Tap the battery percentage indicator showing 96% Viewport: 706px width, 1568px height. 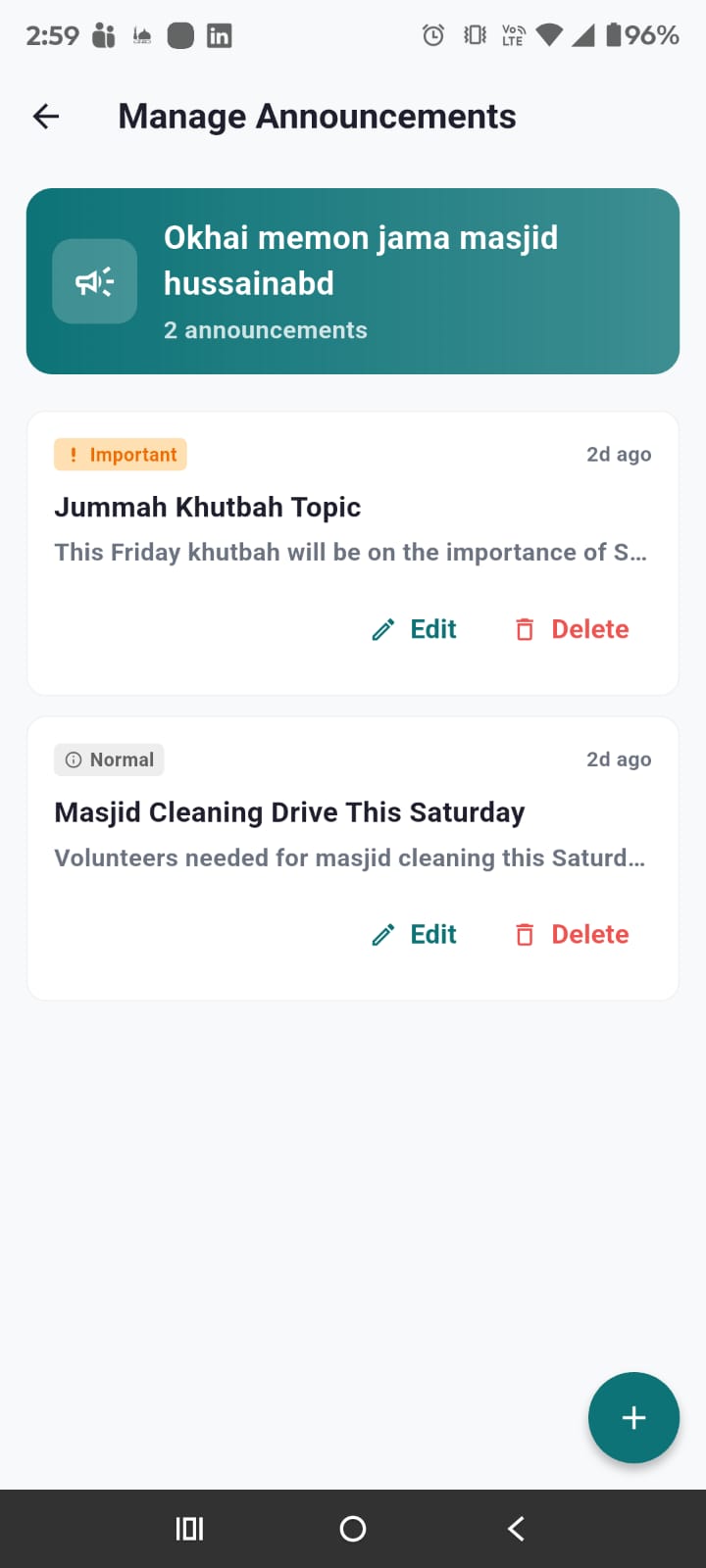coord(647,34)
